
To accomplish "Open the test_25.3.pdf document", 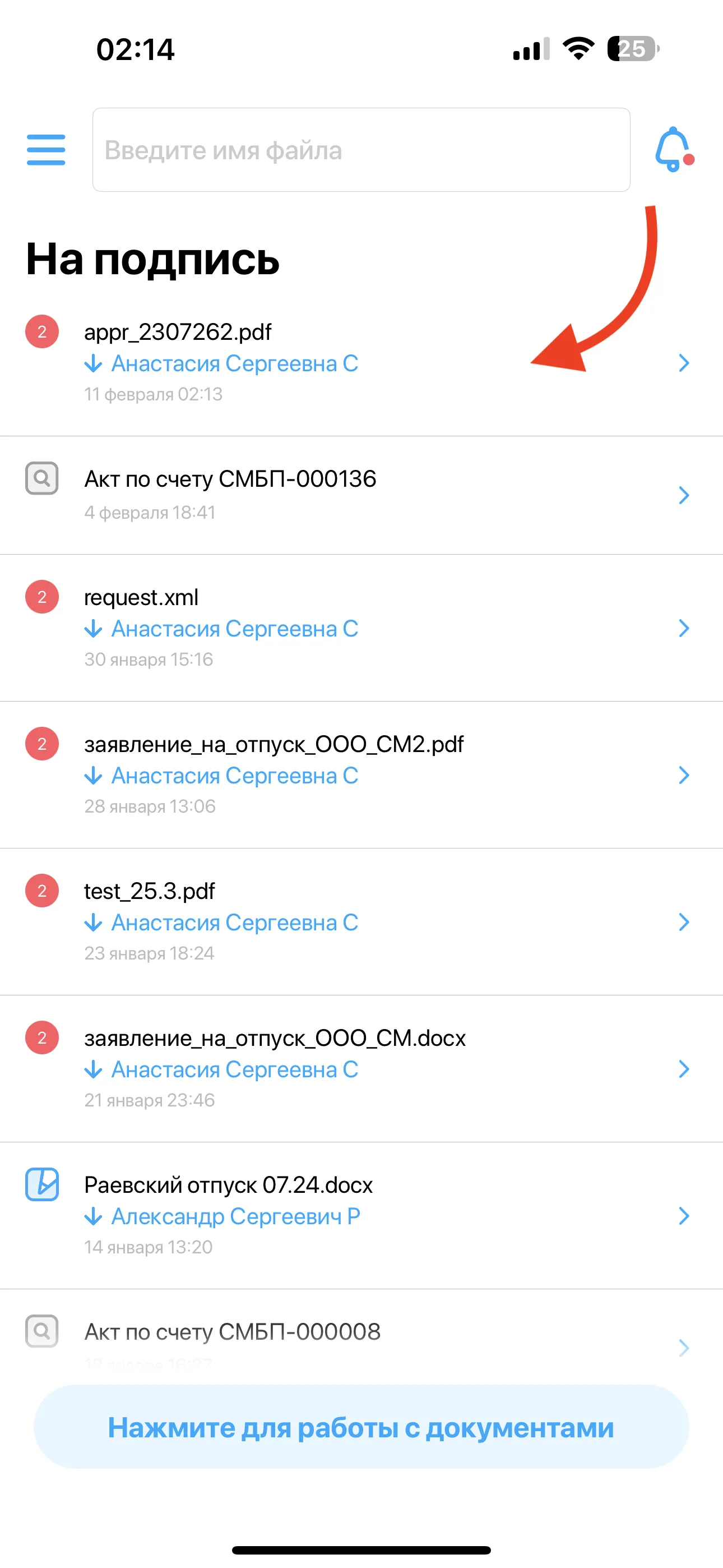I will [361, 921].
